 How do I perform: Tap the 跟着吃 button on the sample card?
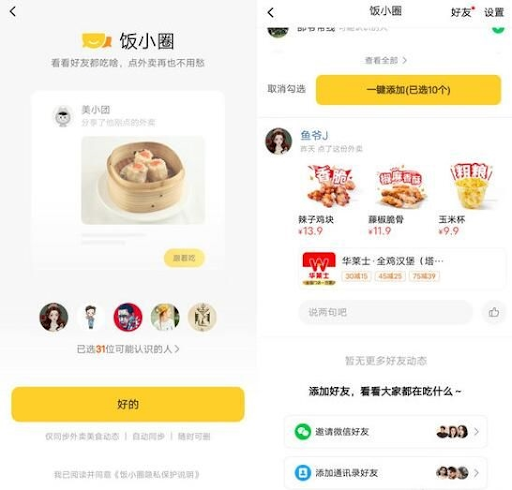coord(184,258)
